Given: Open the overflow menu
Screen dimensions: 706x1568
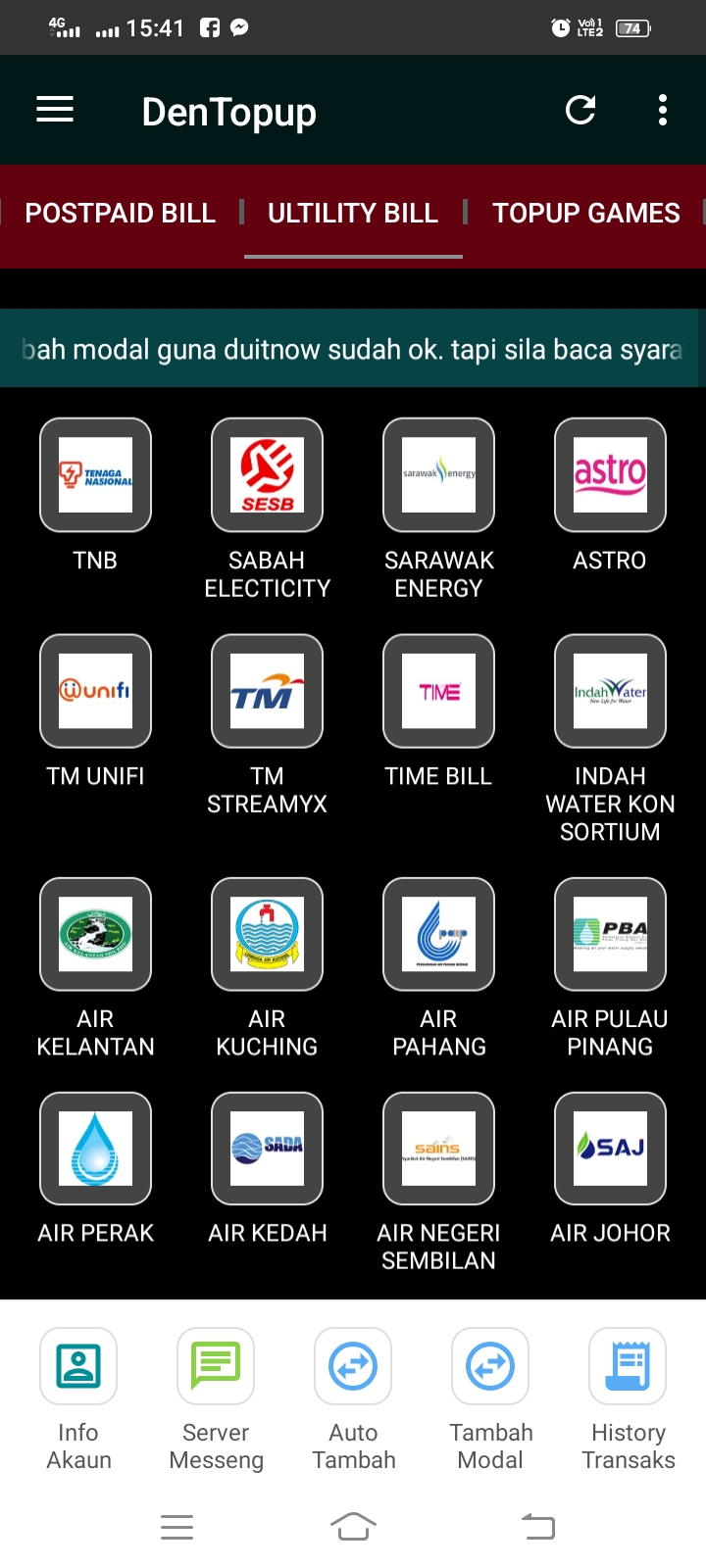Looking at the screenshot, I should [x=663, y=110].
